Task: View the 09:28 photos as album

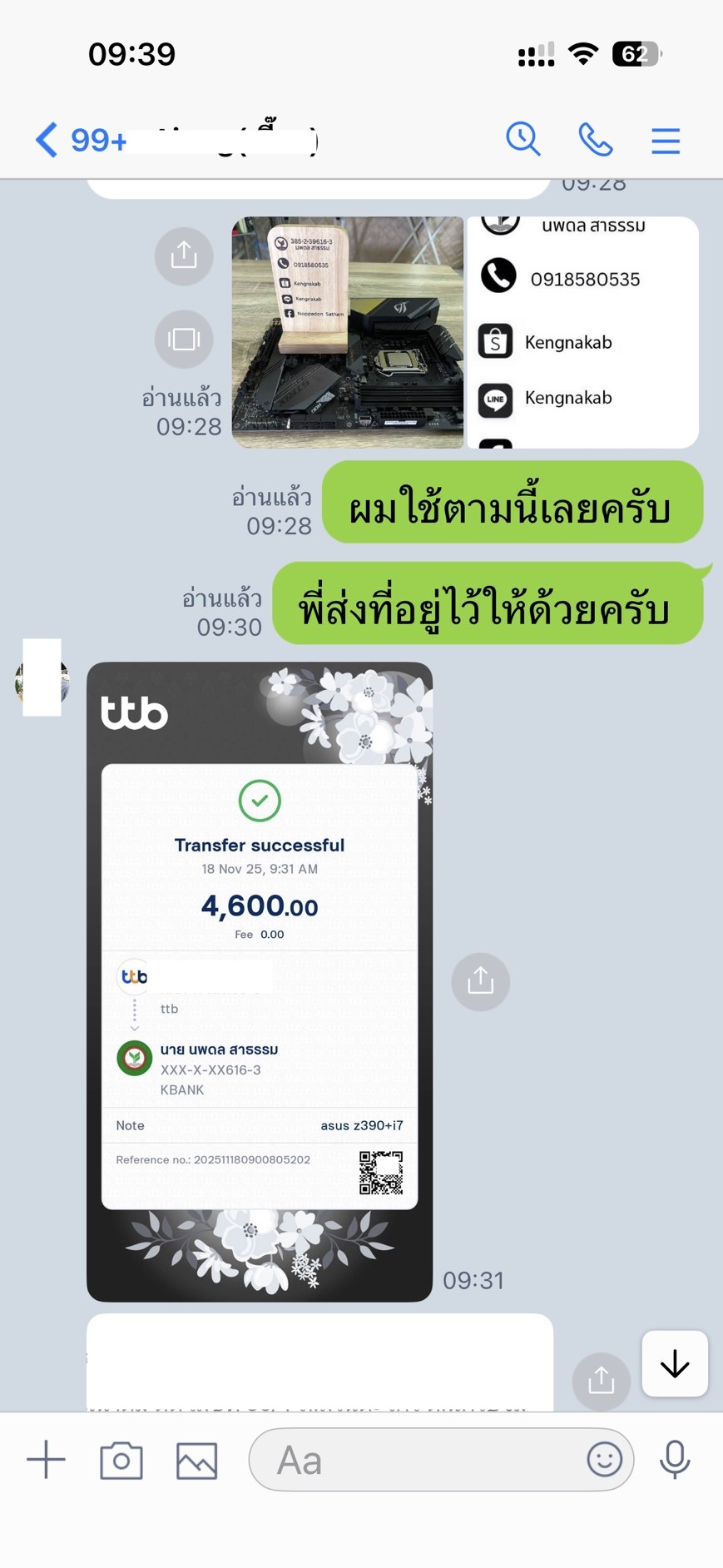Action: (184, 339)
